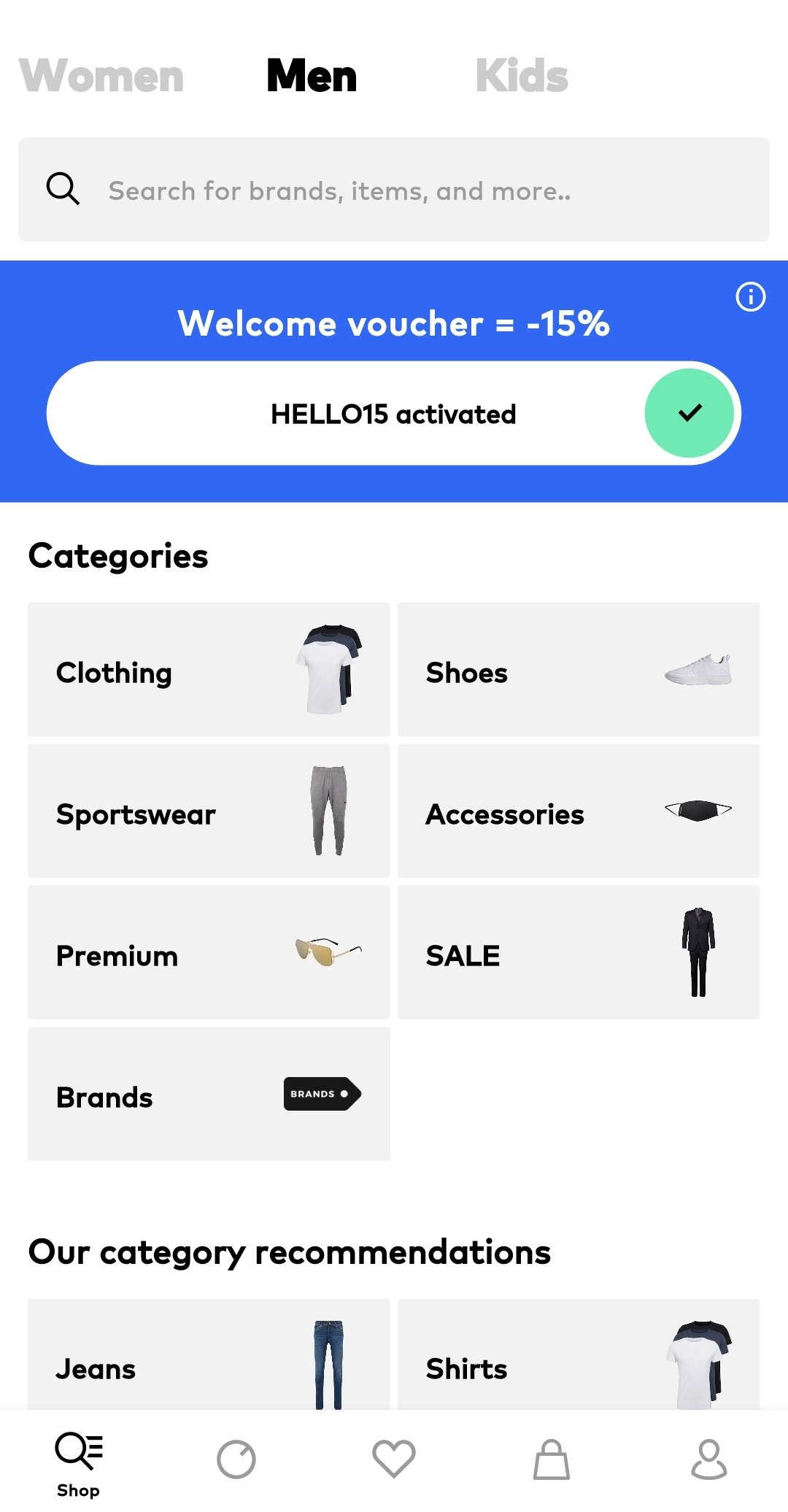Open the voucher info icon
This screenshot has width=788, height=1512.
coord(750,297)
